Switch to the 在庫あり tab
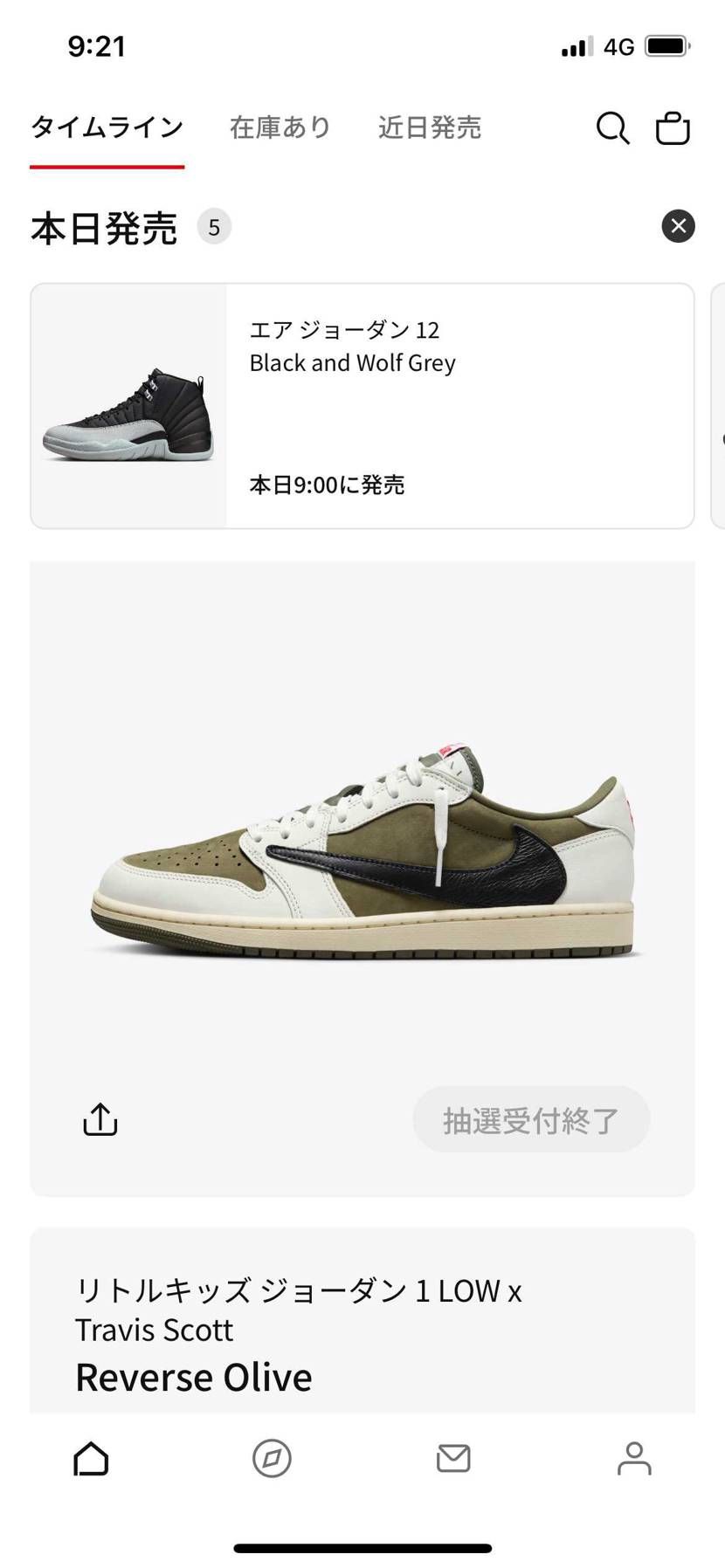The width and height of the screenshot is (725, 1568). coord(280,127)
